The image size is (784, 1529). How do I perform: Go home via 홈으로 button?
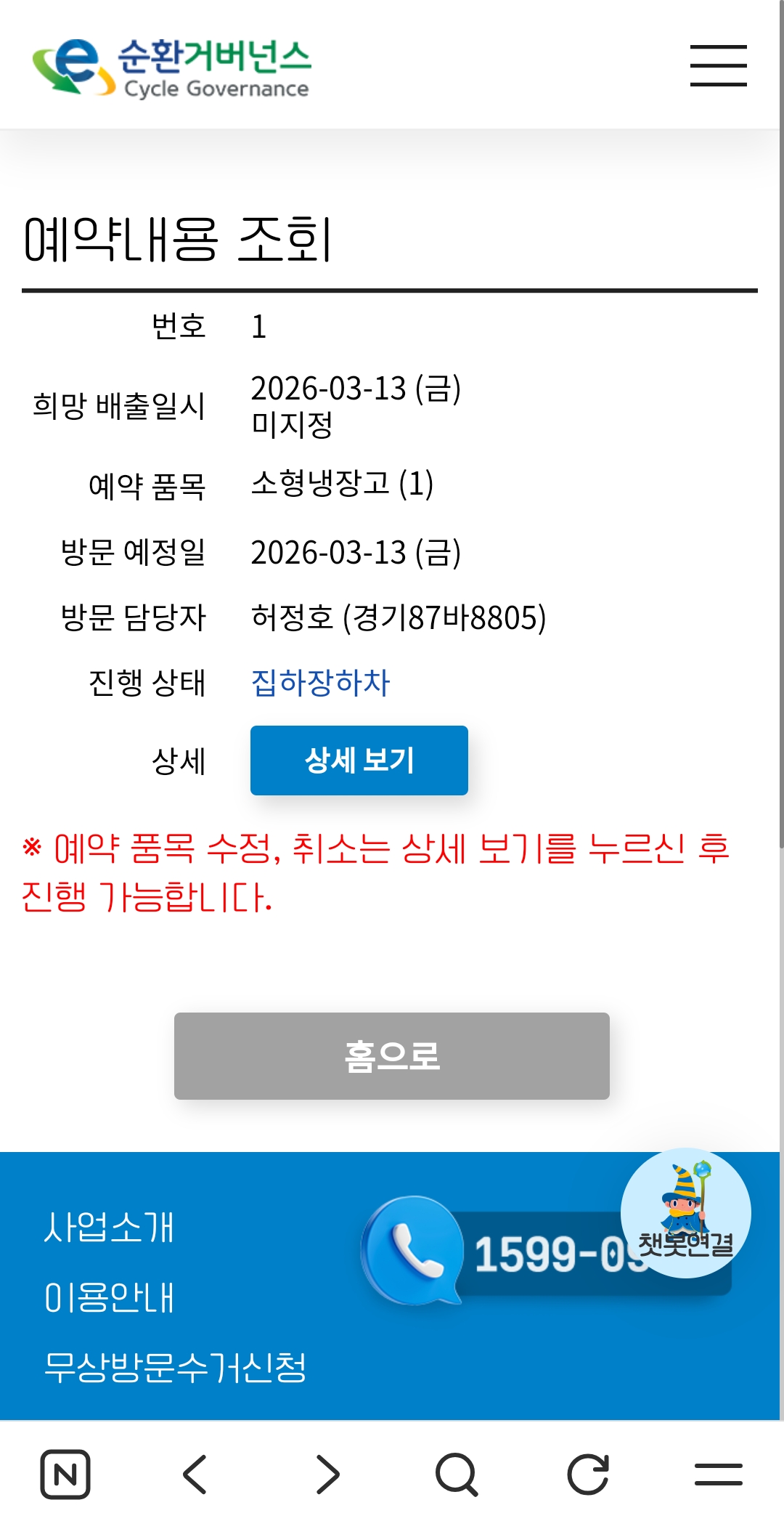[x=391, y=1055]
